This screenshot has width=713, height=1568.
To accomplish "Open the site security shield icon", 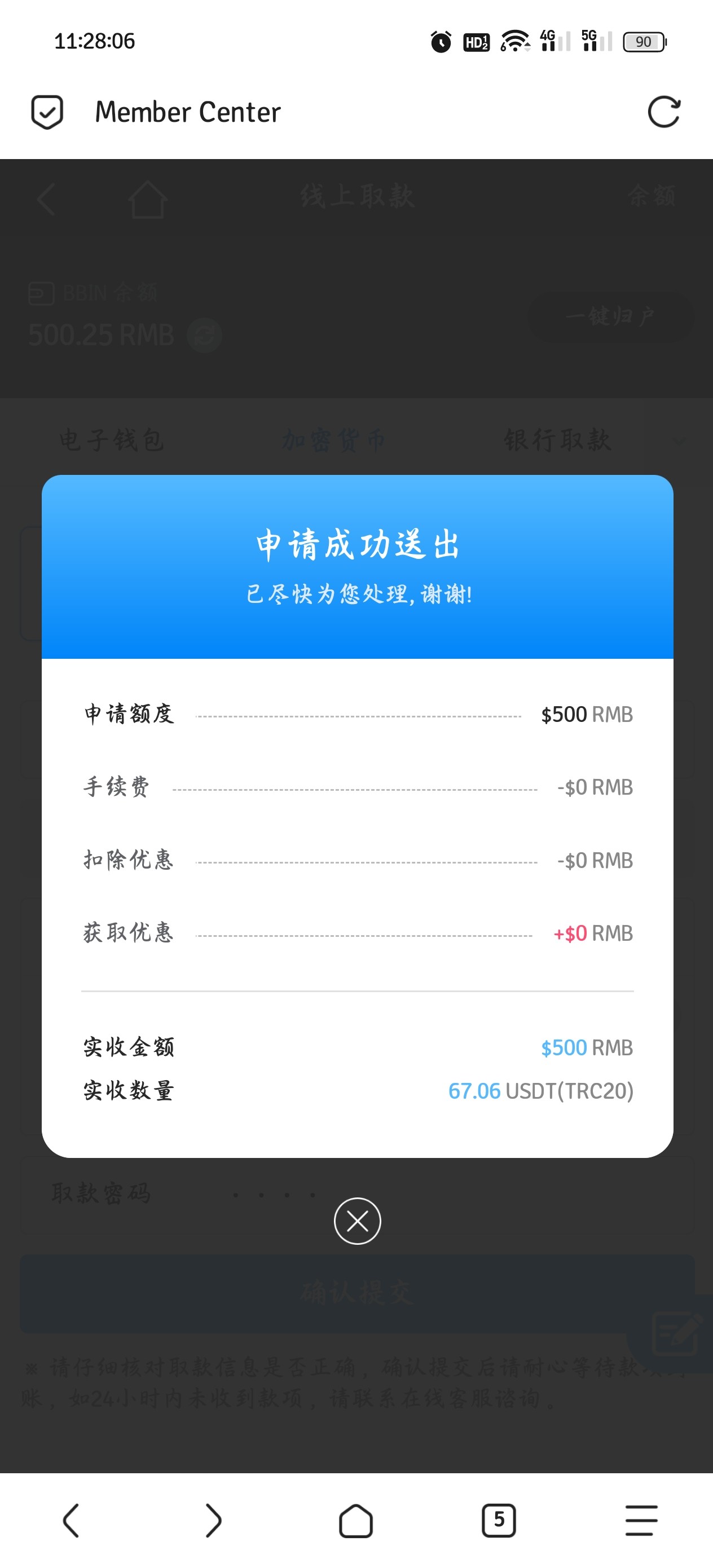I will click(47, 112).
